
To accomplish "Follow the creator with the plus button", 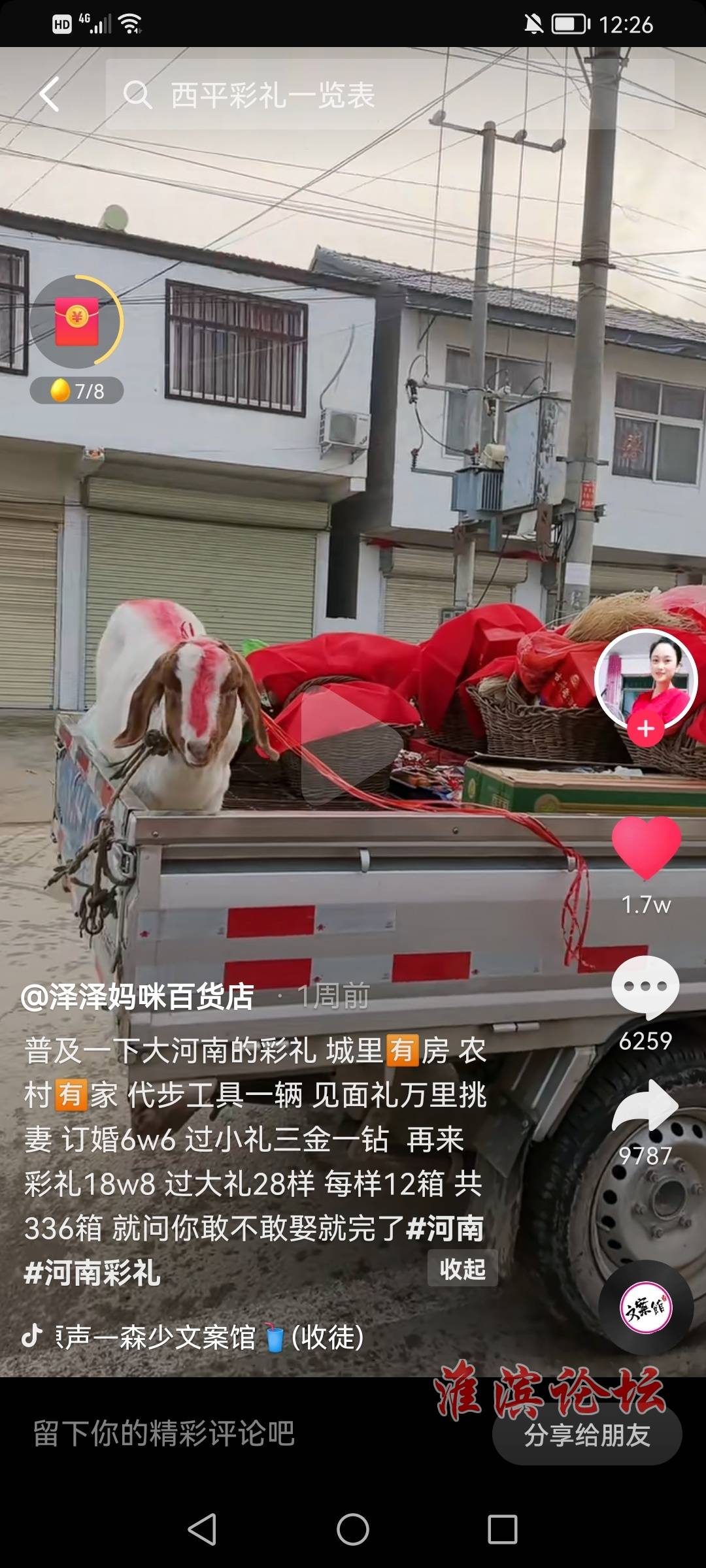I will (x=646, y=728).
